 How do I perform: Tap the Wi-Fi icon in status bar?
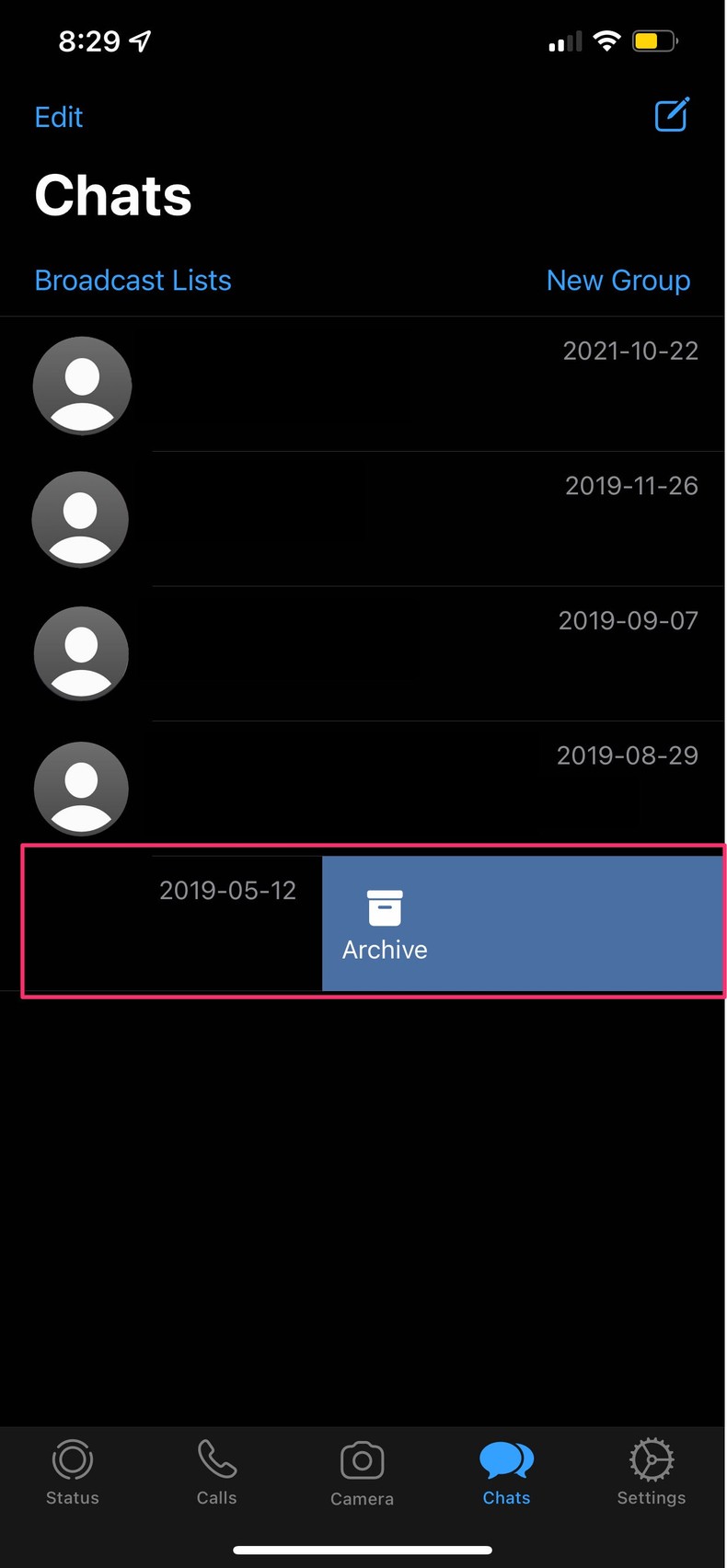pyautogui.click(x=606, y=40)
